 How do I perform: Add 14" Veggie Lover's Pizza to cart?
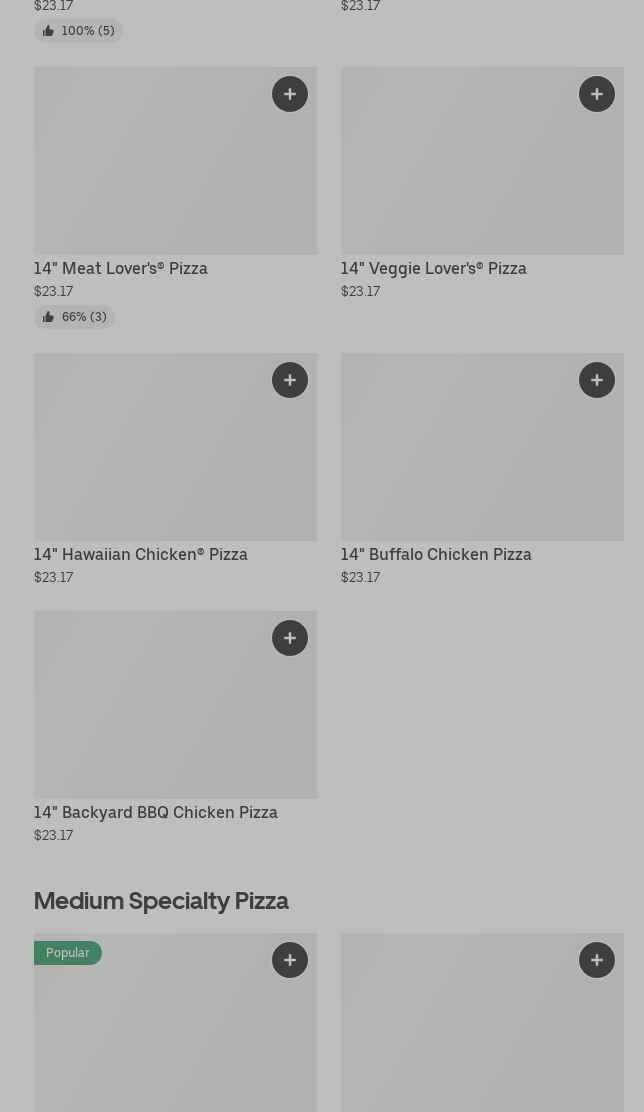point(597,94)
